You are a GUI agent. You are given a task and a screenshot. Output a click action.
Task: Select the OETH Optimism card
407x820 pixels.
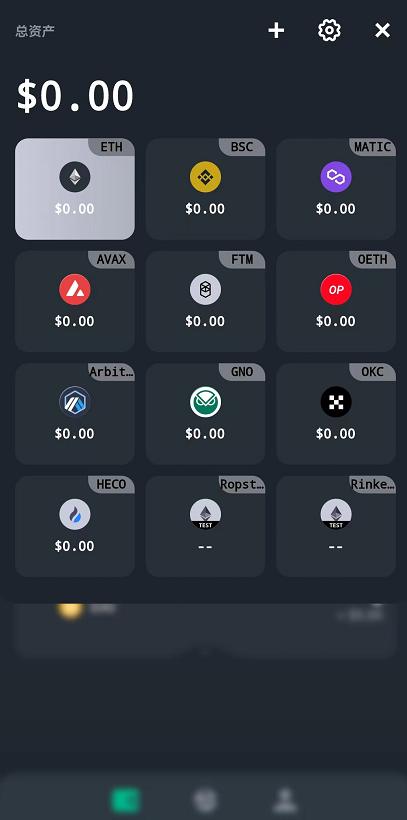pyautogui.click(x=336, y=301)
